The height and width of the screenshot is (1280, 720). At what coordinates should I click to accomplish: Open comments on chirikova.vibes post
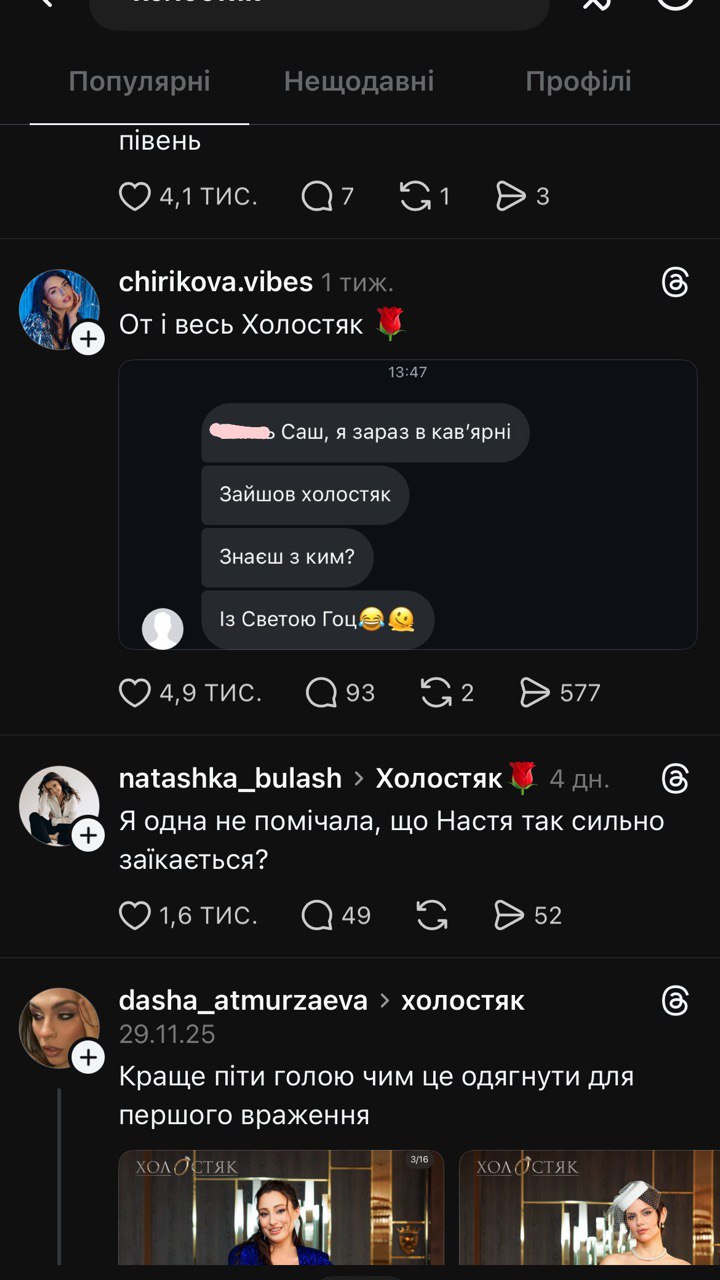pos(322,693)
